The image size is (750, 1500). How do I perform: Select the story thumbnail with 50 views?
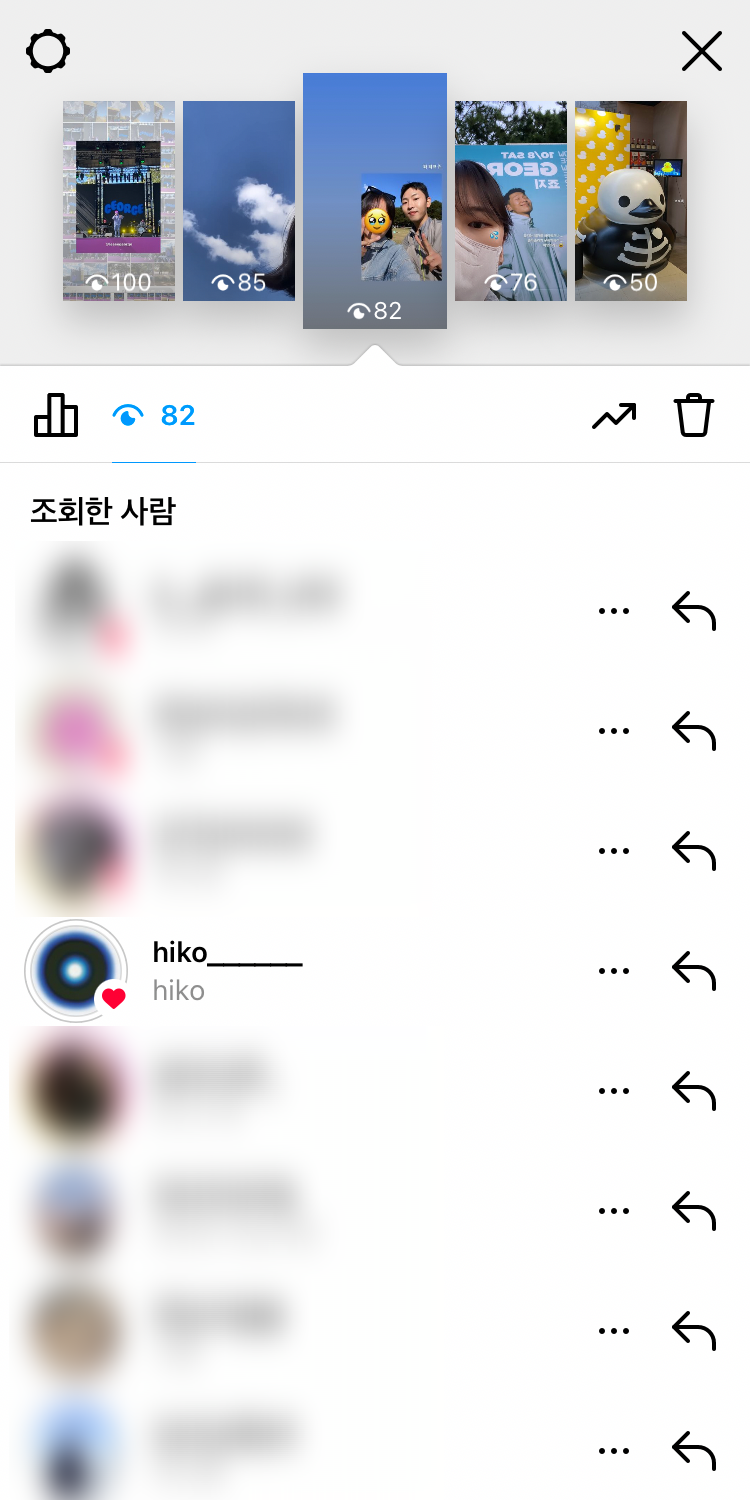[x=631, y=200]
